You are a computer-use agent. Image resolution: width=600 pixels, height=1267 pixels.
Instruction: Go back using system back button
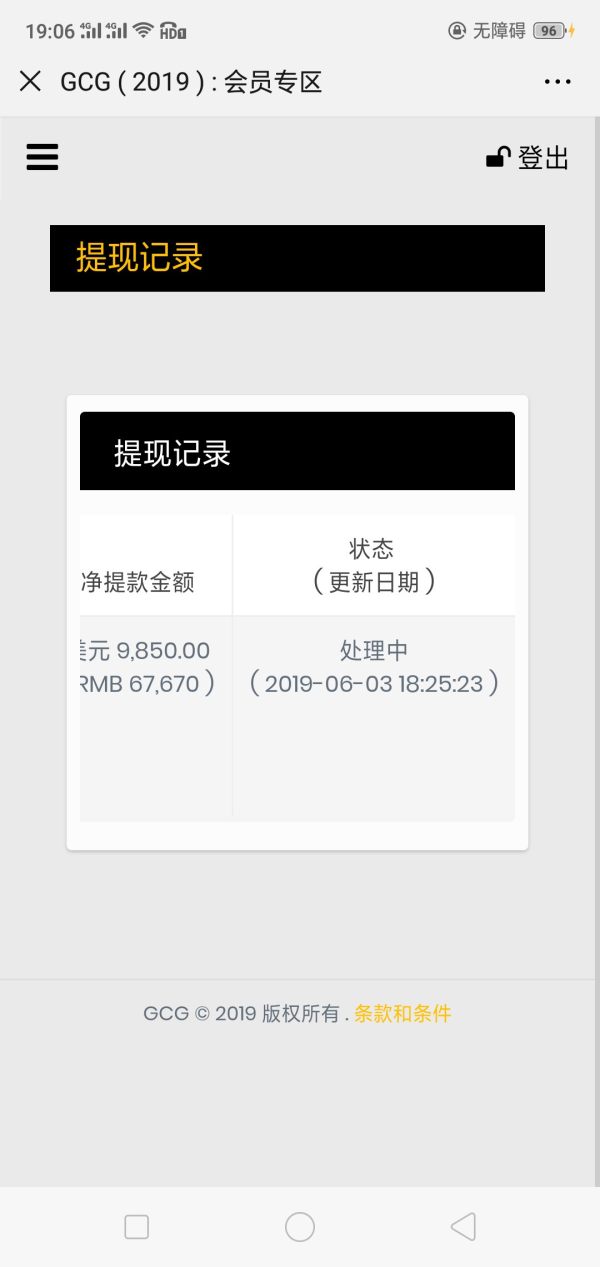[462, 1227]
